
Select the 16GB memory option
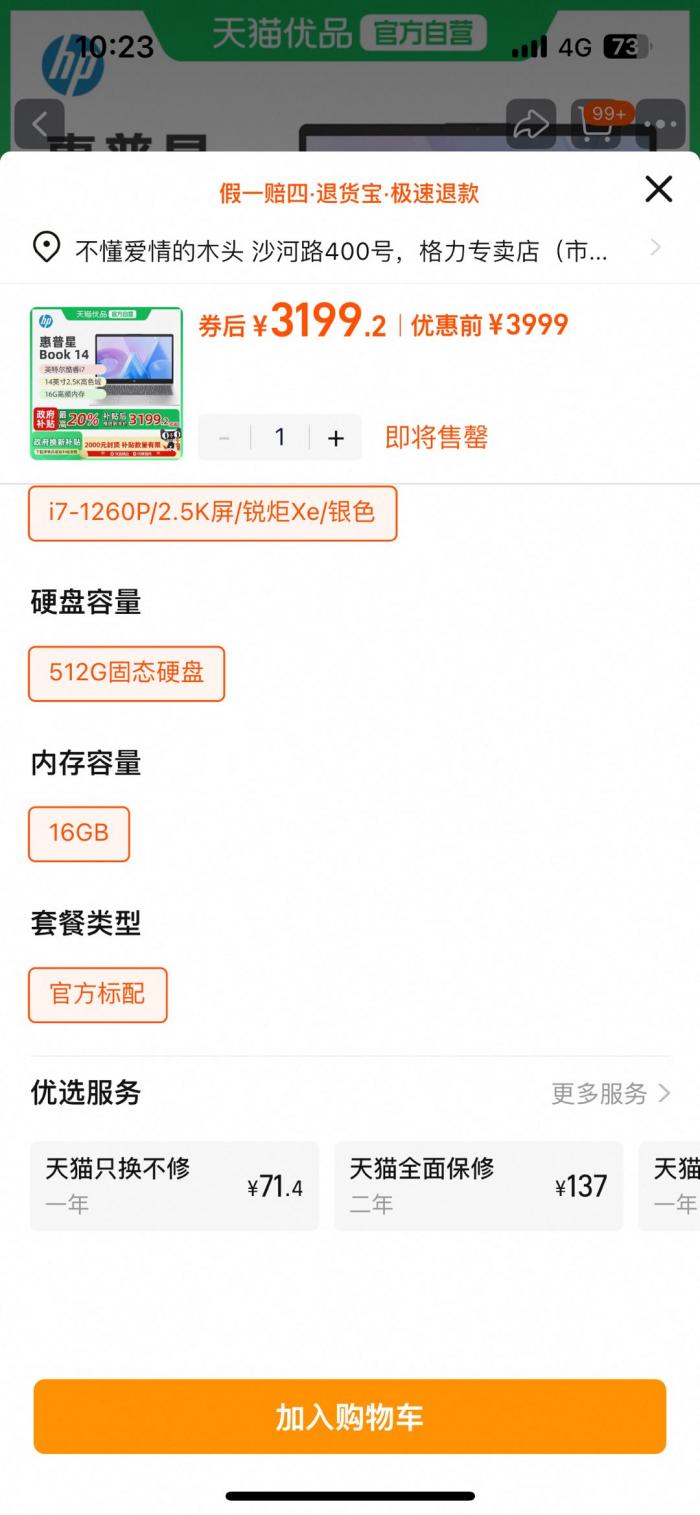coord(79,834)
